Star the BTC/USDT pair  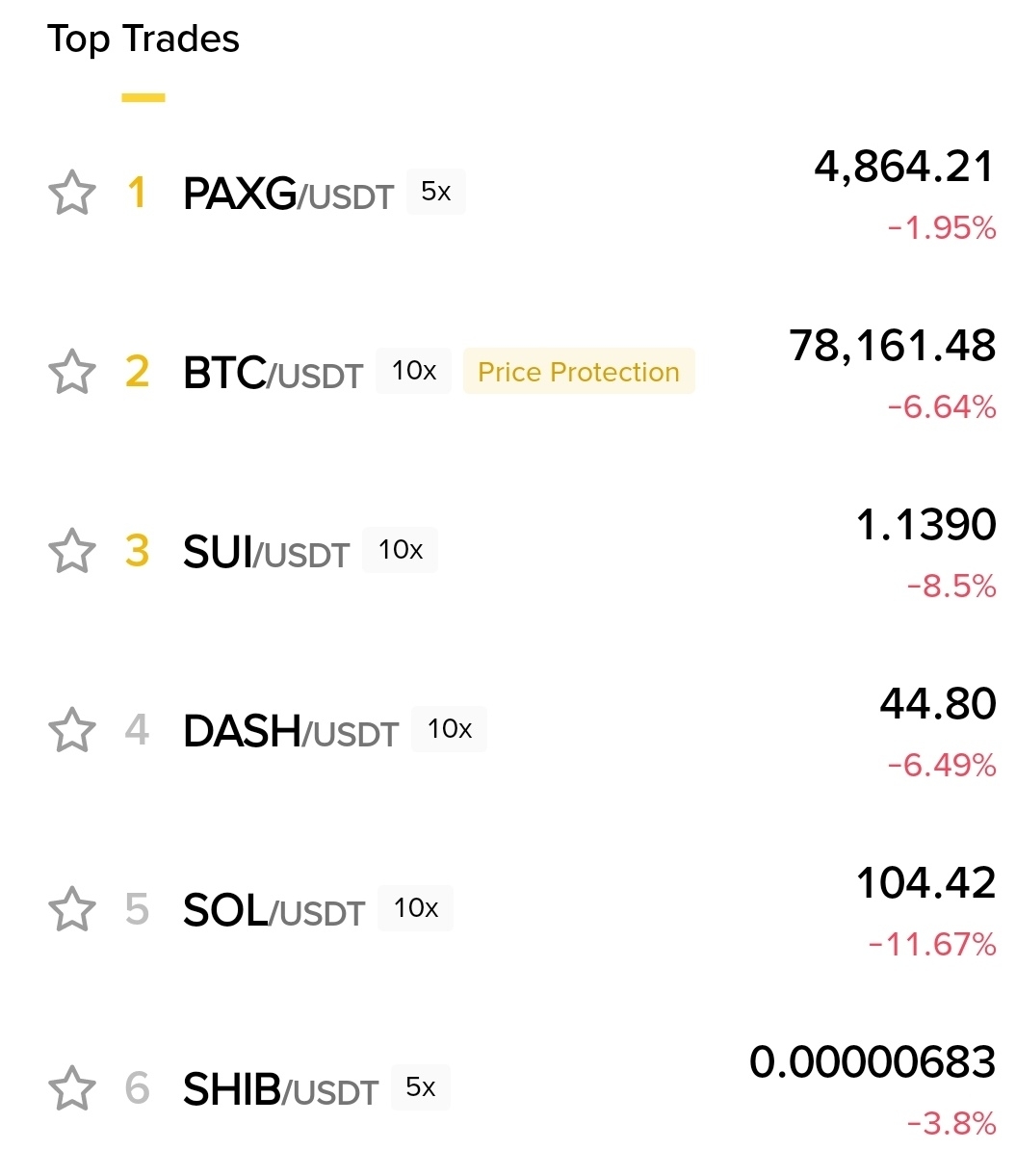tap(72, 373)
